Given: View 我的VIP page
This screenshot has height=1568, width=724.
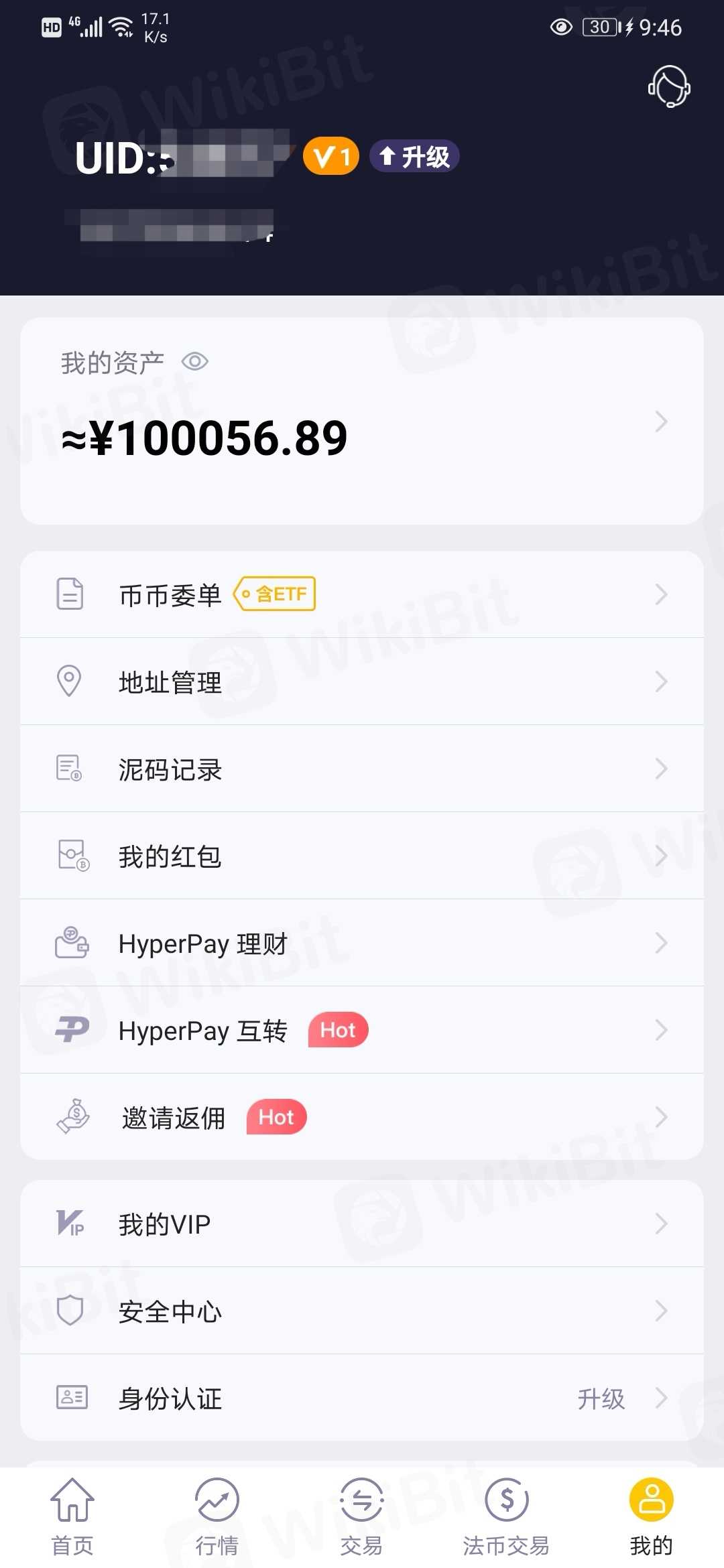Looking at the screenshot, I should [362, 1224].
